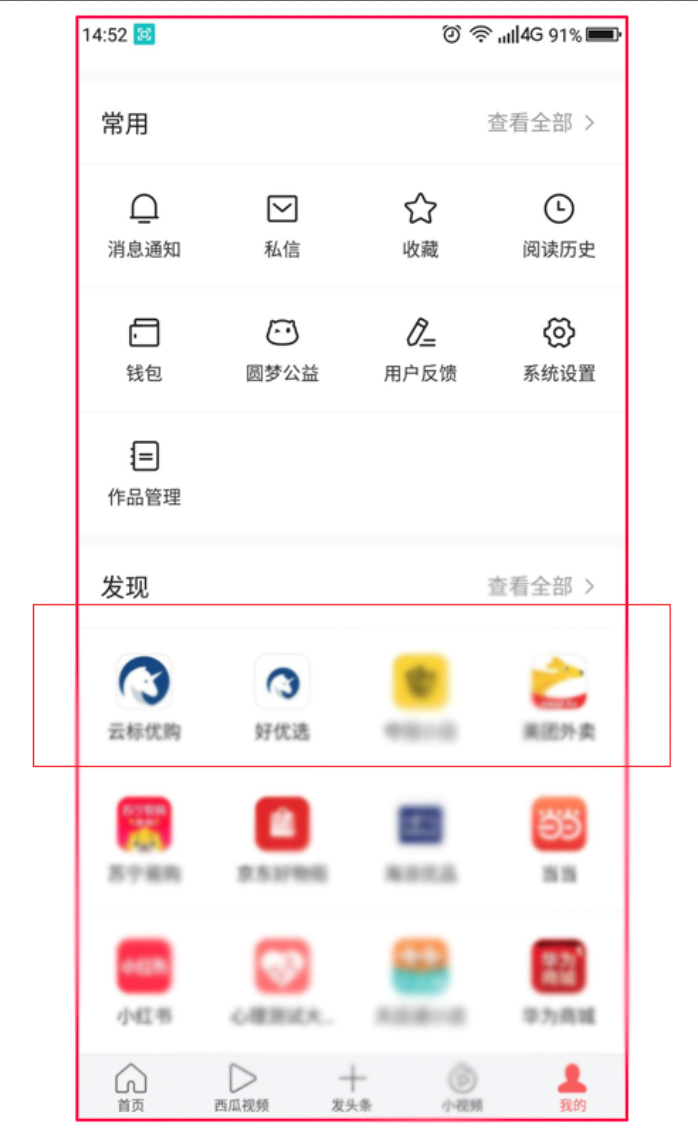View 阅读历史 reading history

(x=558, y=224)
